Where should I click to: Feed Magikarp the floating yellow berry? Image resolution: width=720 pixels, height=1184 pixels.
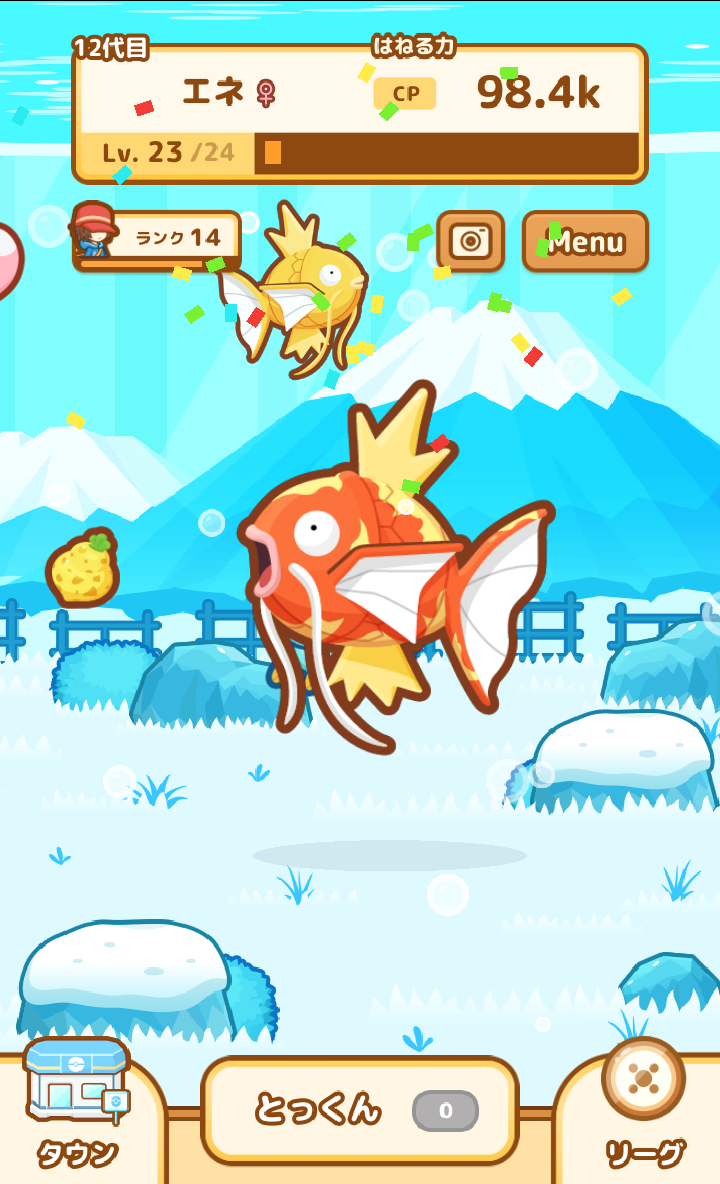click(82, 568)
